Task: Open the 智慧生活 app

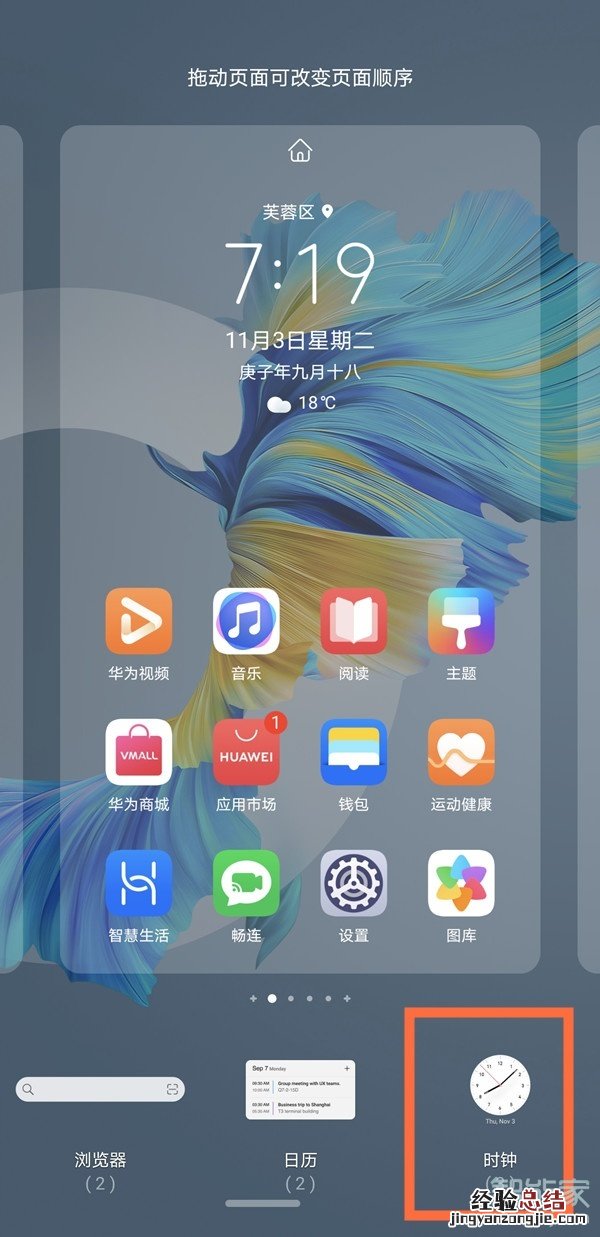Action: (139, 883)
